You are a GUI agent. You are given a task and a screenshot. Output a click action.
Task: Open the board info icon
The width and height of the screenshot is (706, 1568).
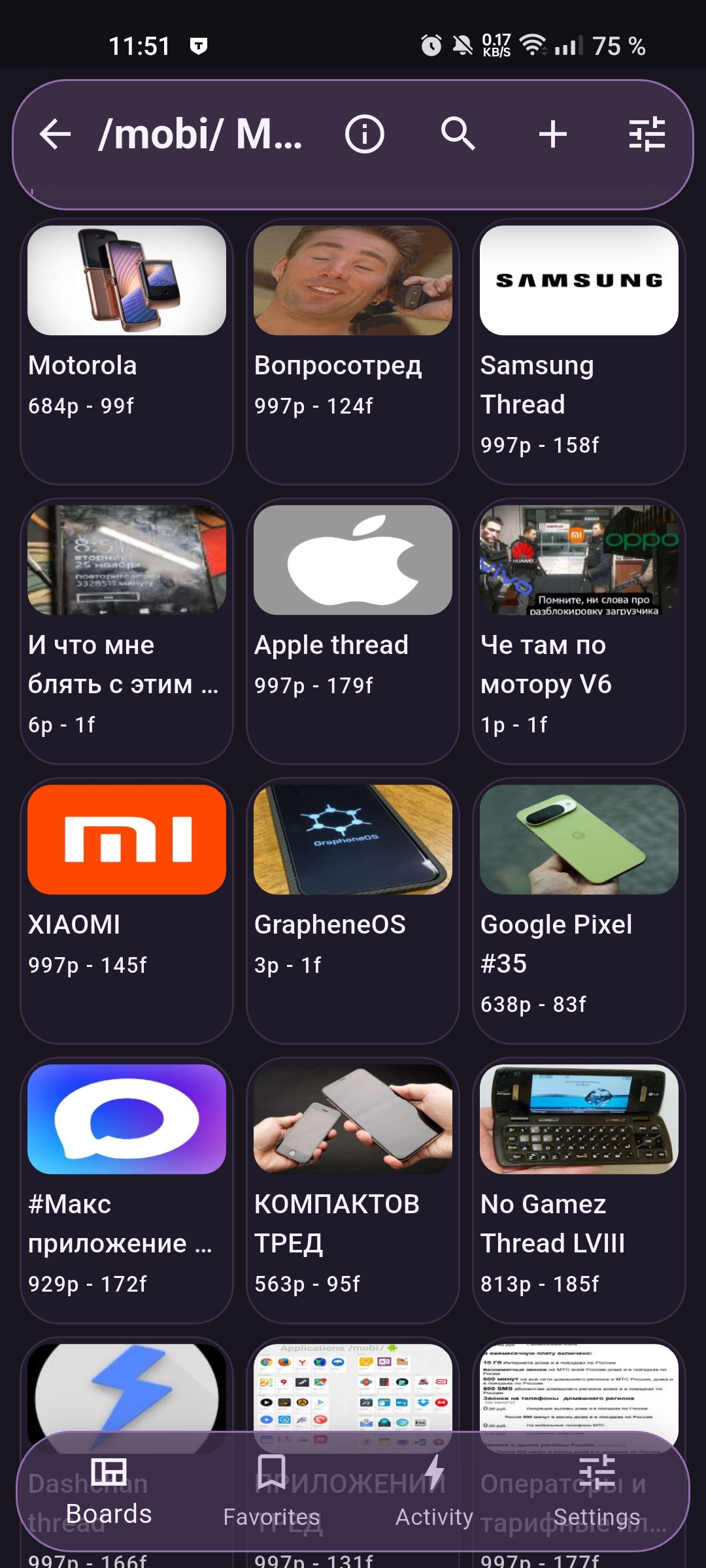(x=364, y=135)
